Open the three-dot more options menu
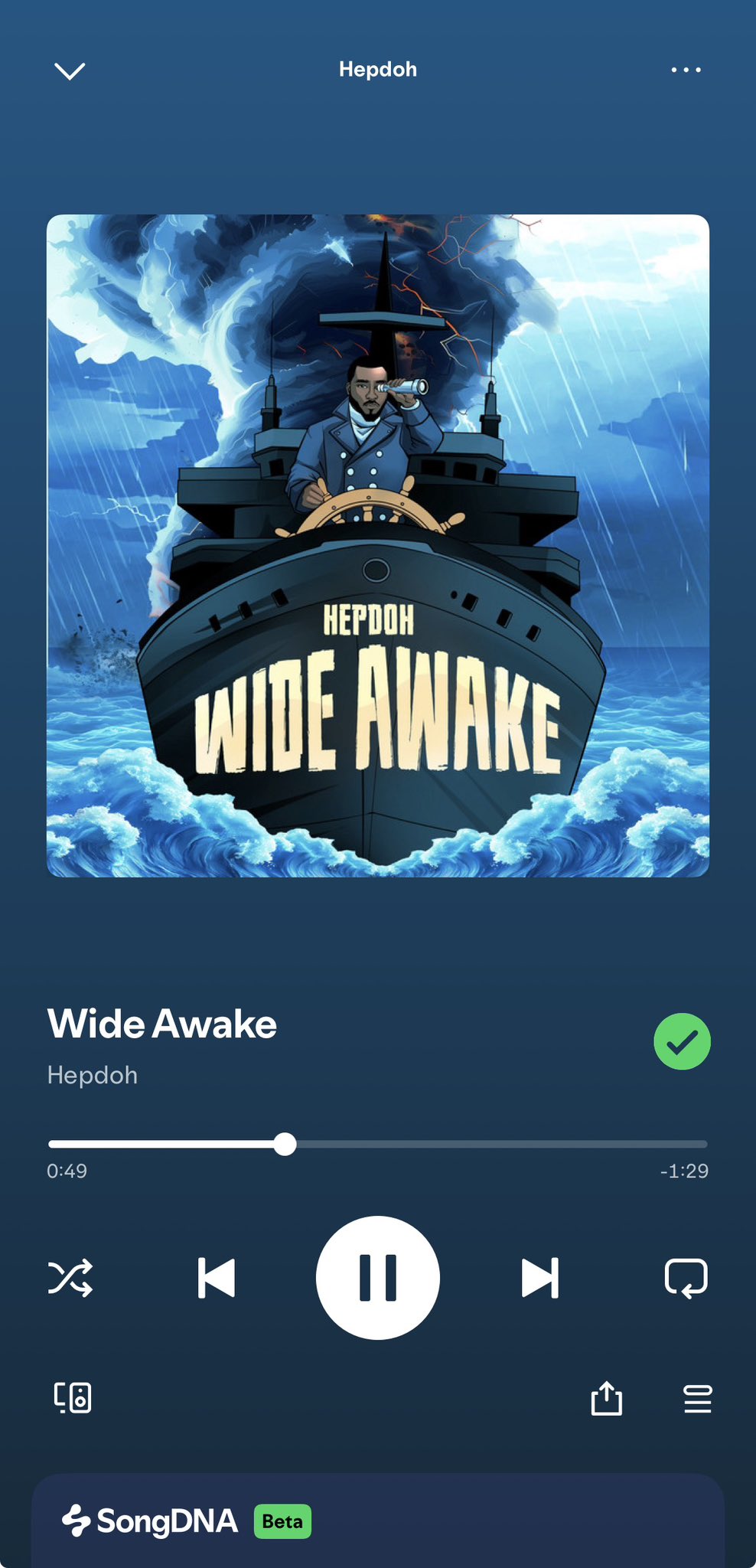 click(686, 70)
